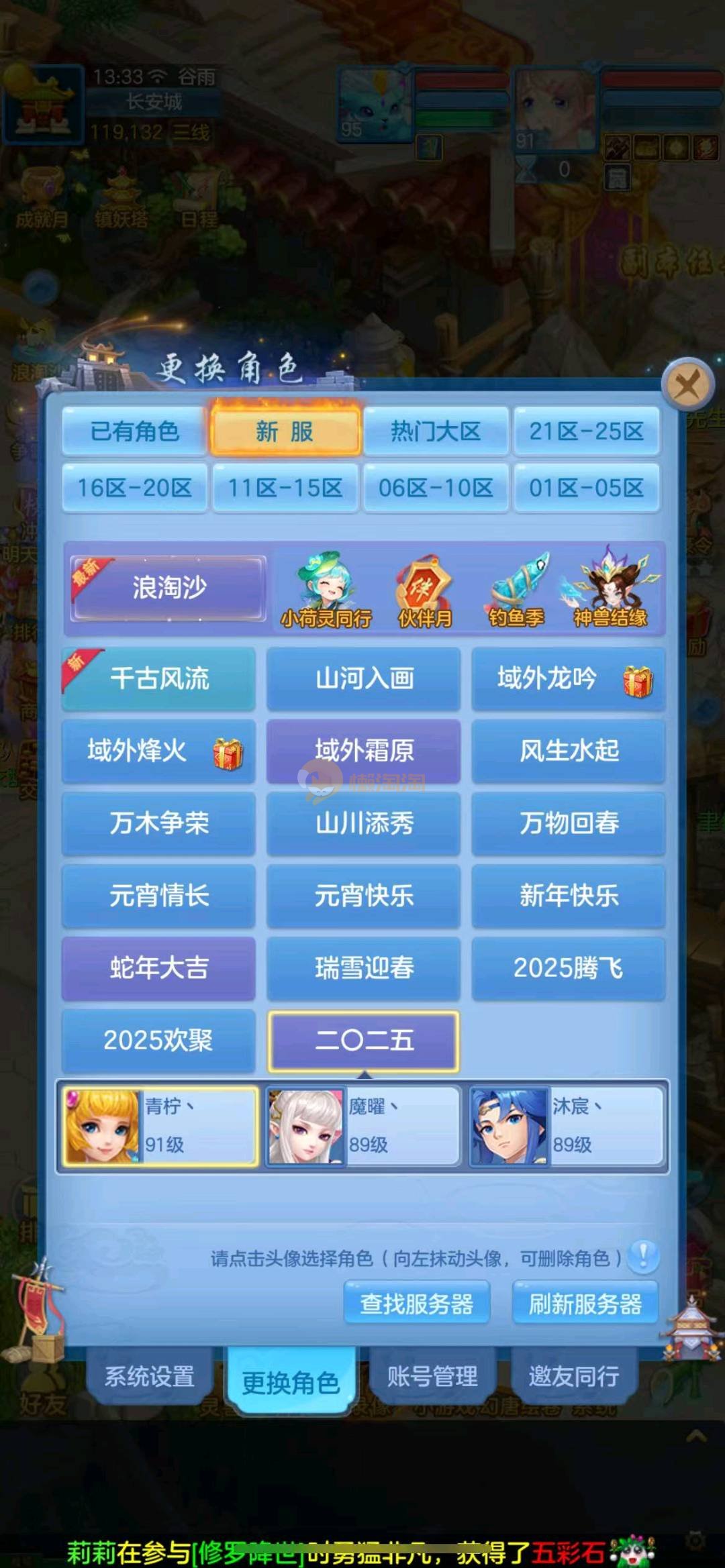725x1568 pixels.
Task: Show servers in 01区-05区
Action: click(586, 488)
